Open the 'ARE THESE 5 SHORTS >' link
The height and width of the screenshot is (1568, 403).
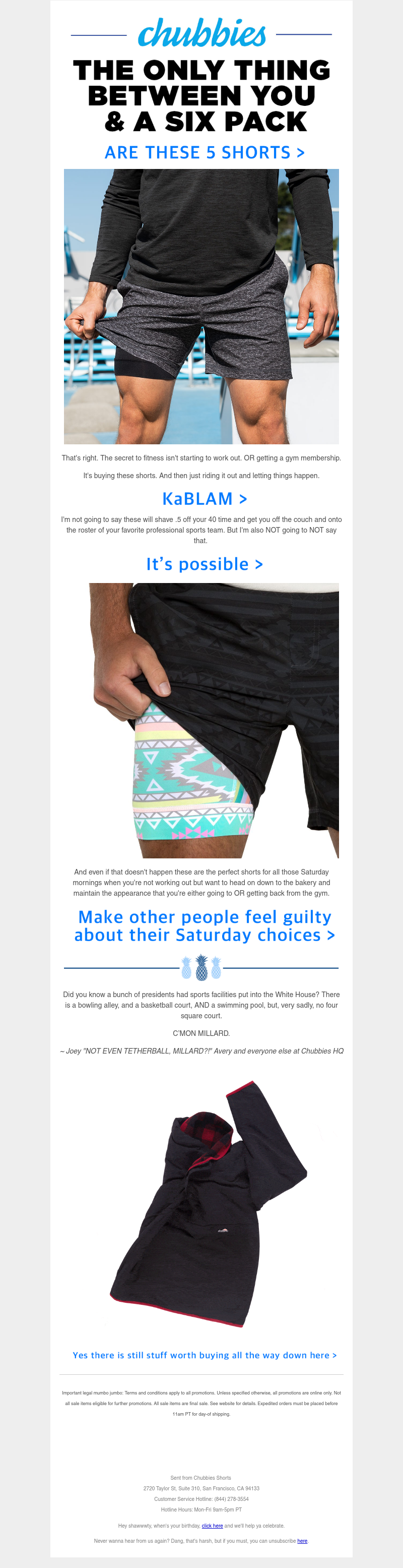pos(204,152)
